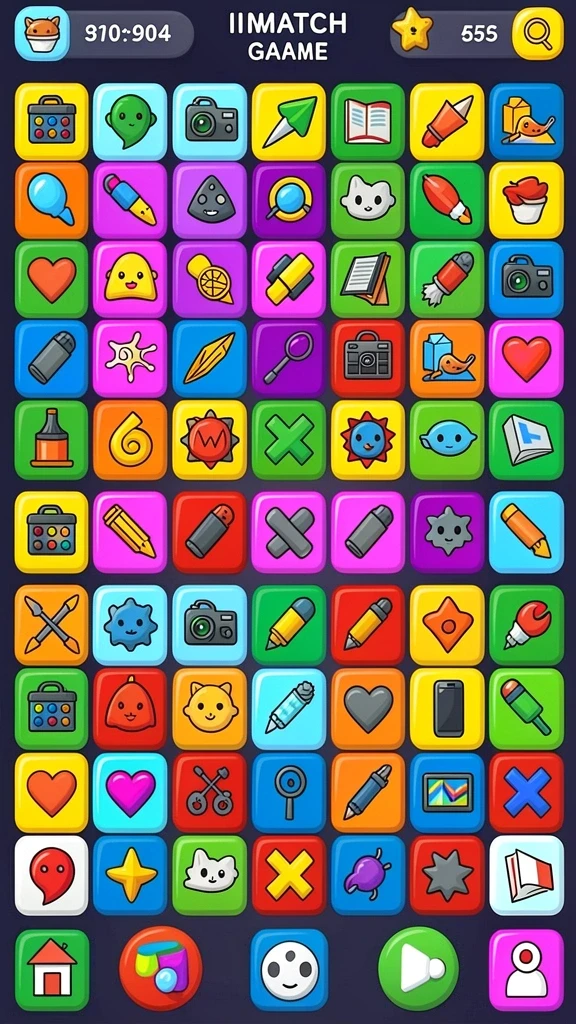Select the blue X tile on red

526,792
